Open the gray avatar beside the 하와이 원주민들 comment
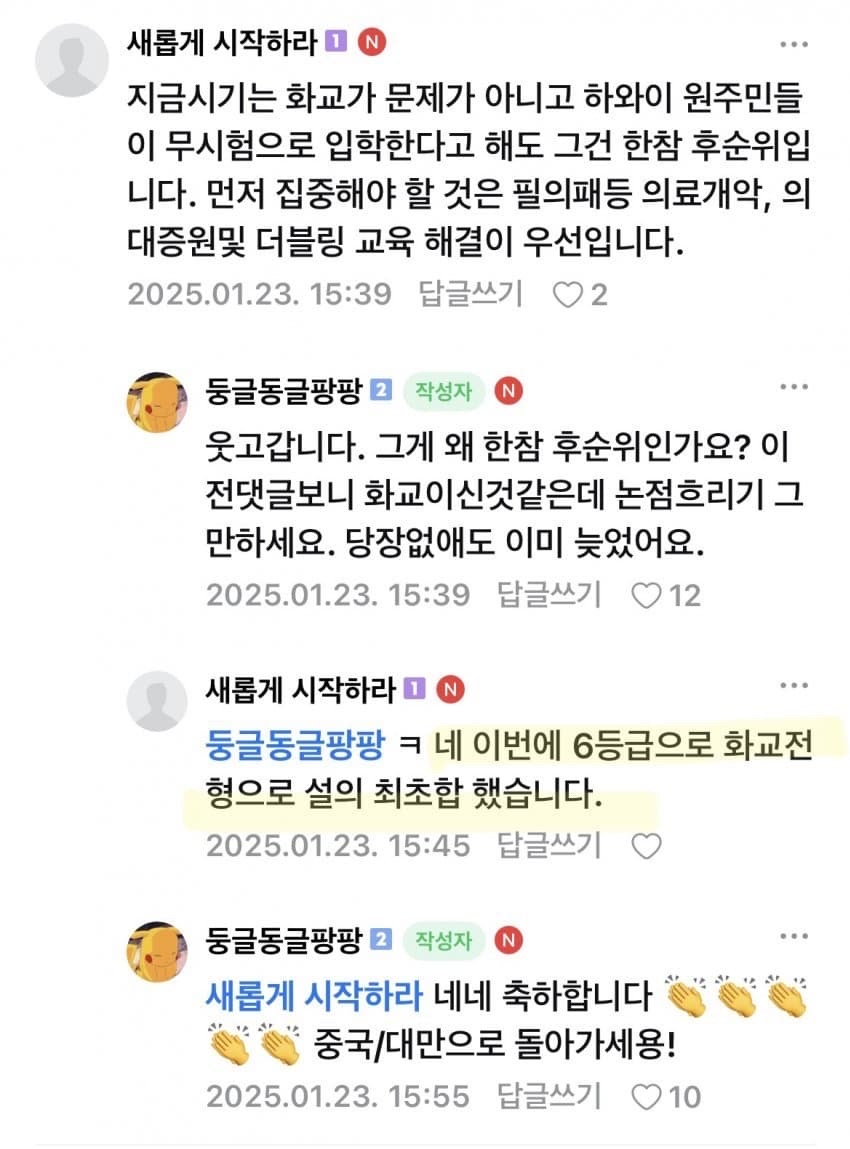The height and width of the screenshot is (1149, 850). click(71, 58)
